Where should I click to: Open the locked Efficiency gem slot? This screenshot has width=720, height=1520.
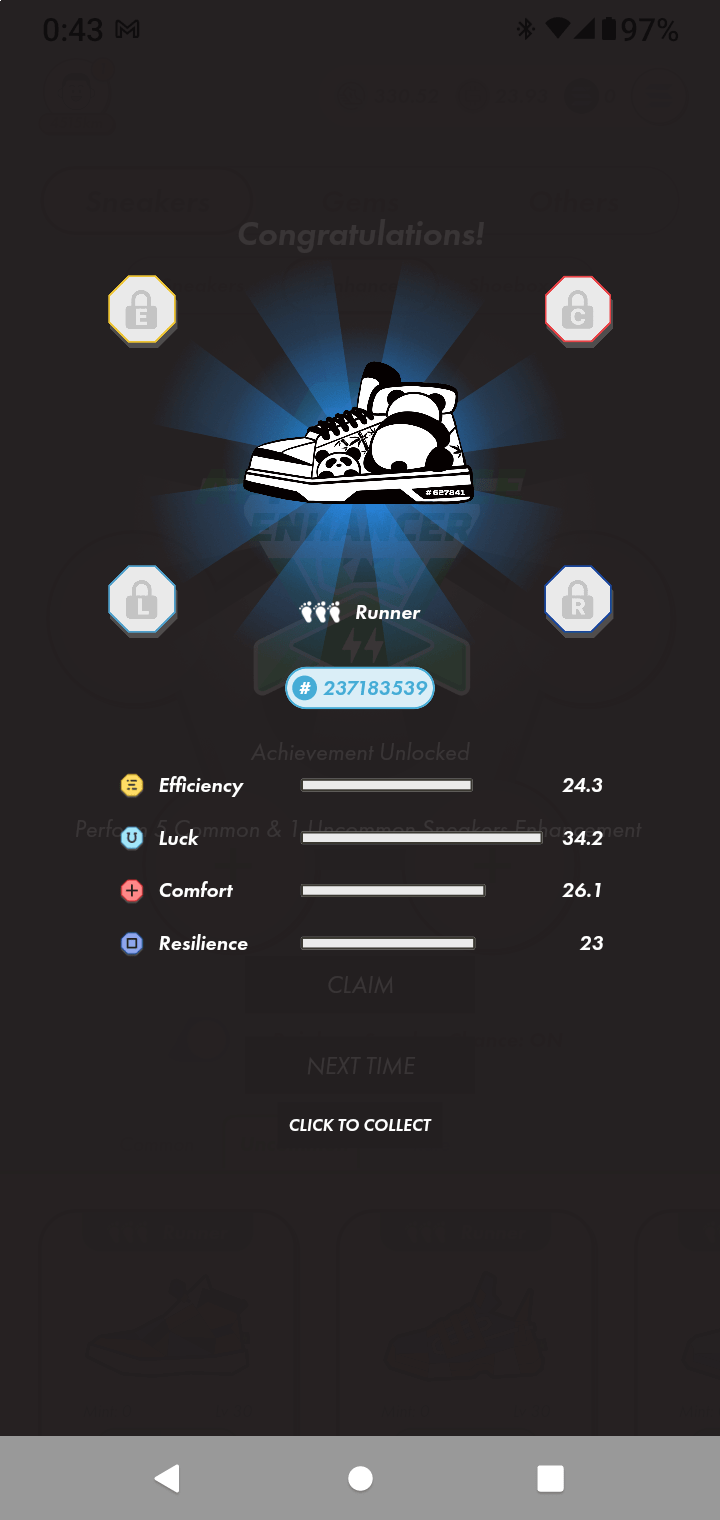coord(142,310)
